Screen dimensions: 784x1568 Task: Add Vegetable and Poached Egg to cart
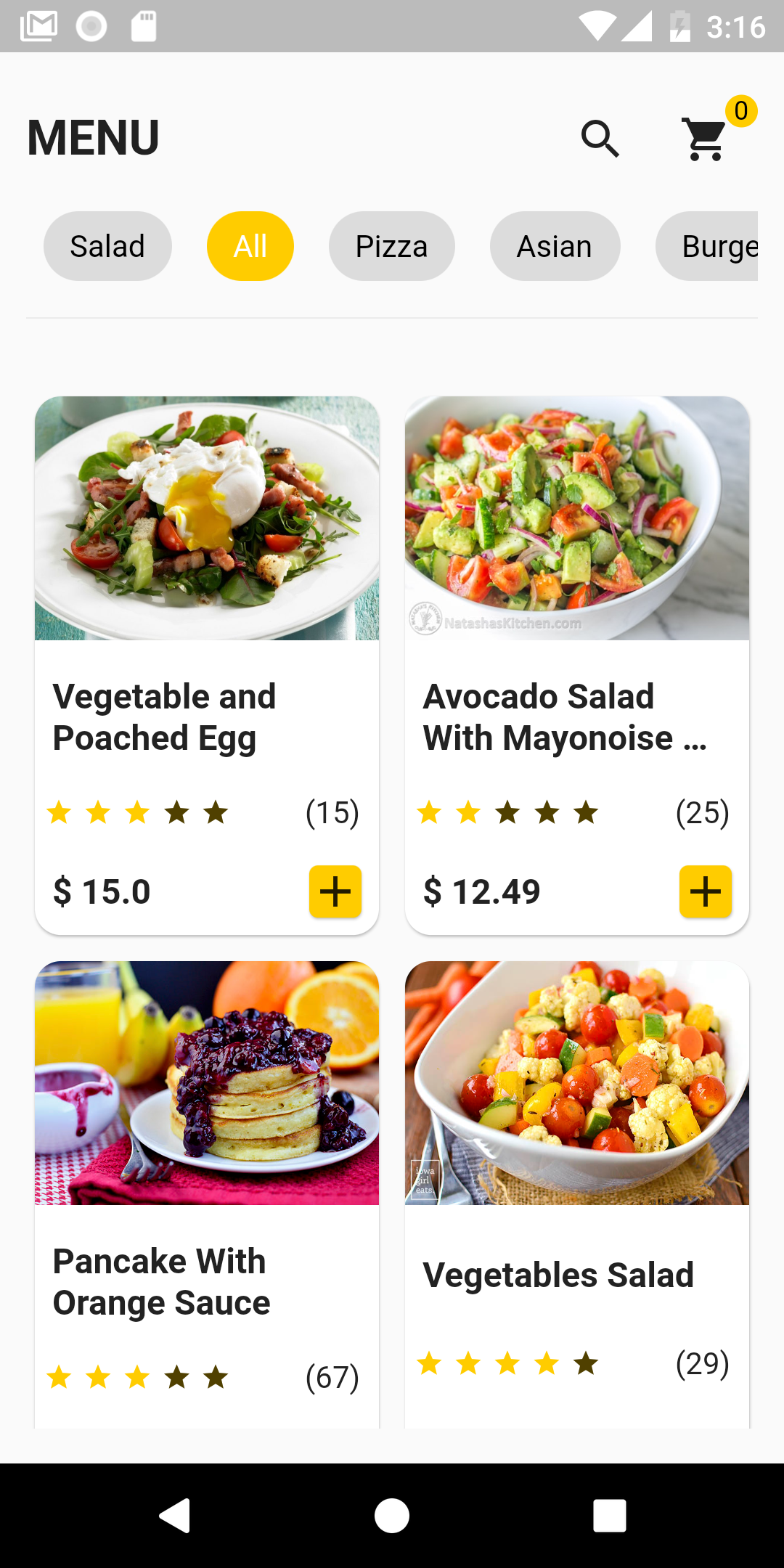[x=335, y=891]
